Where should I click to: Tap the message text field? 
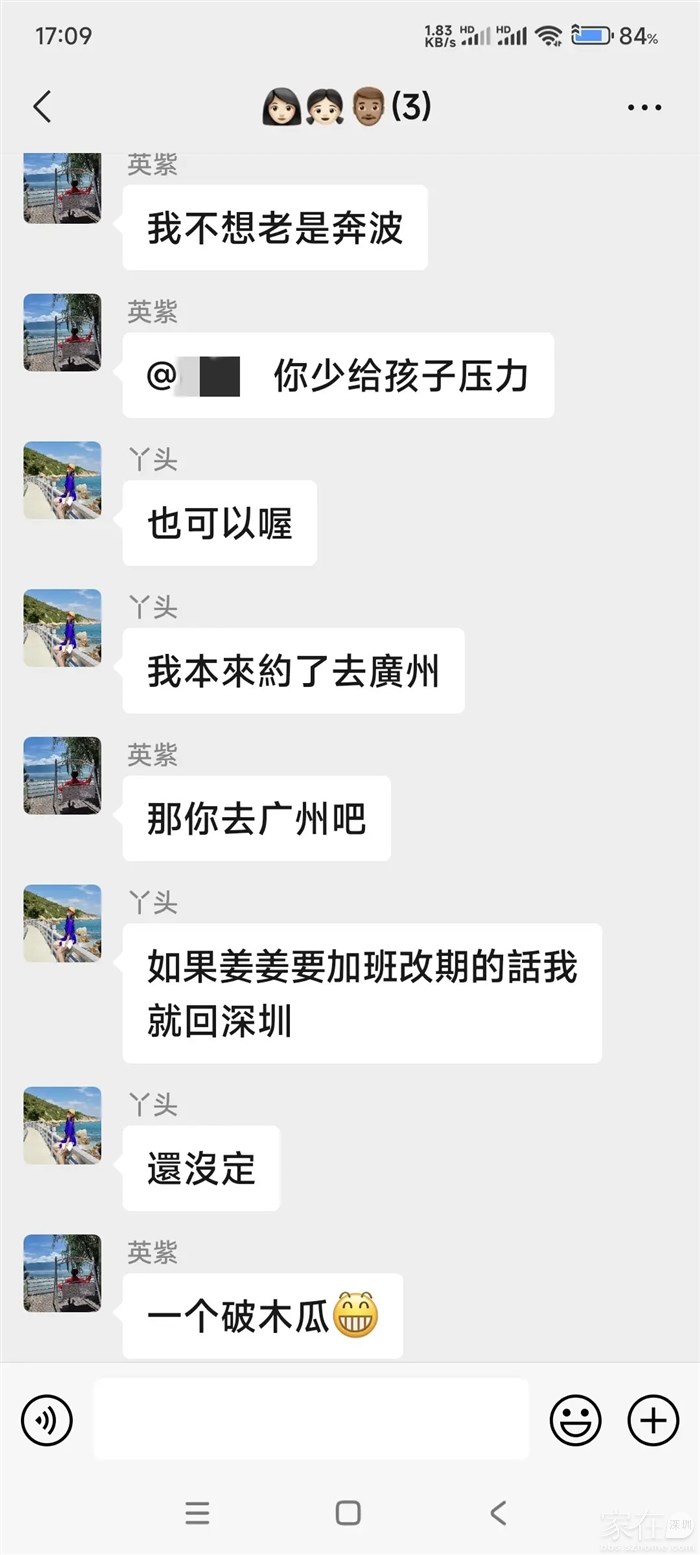(x=311, y=1419)
